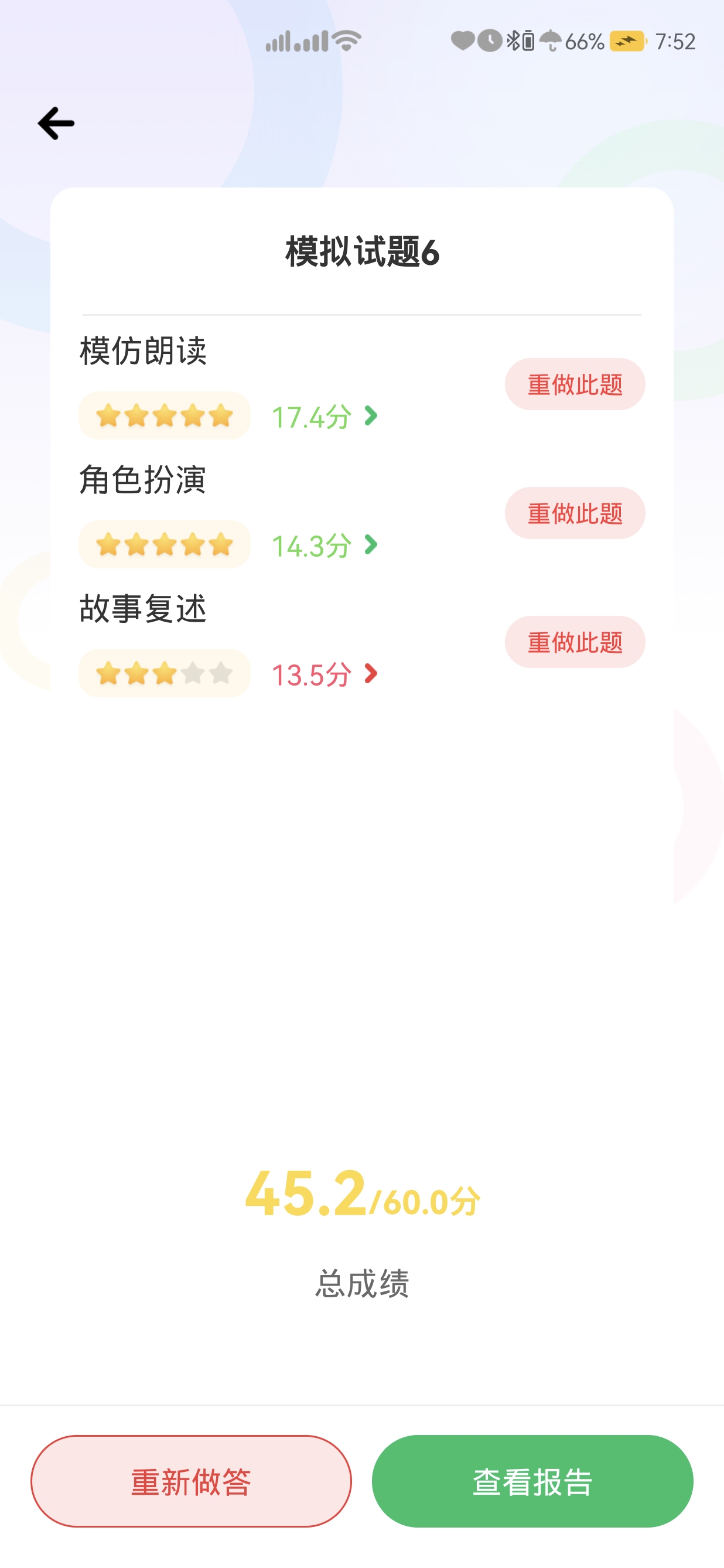Open 13.5分 score details for 故事复述
Screen dimensions: 724x1568
[325, 675]
